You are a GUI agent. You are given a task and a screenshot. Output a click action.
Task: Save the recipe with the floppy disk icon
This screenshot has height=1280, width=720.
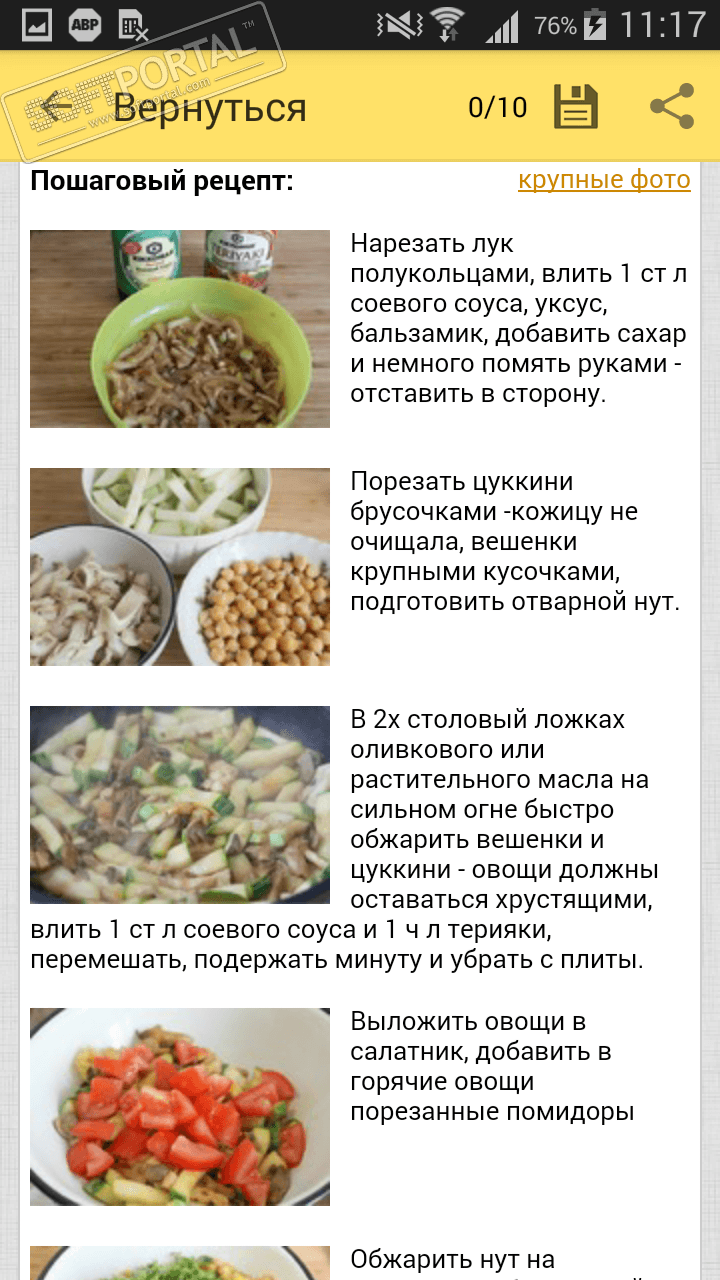576,107
